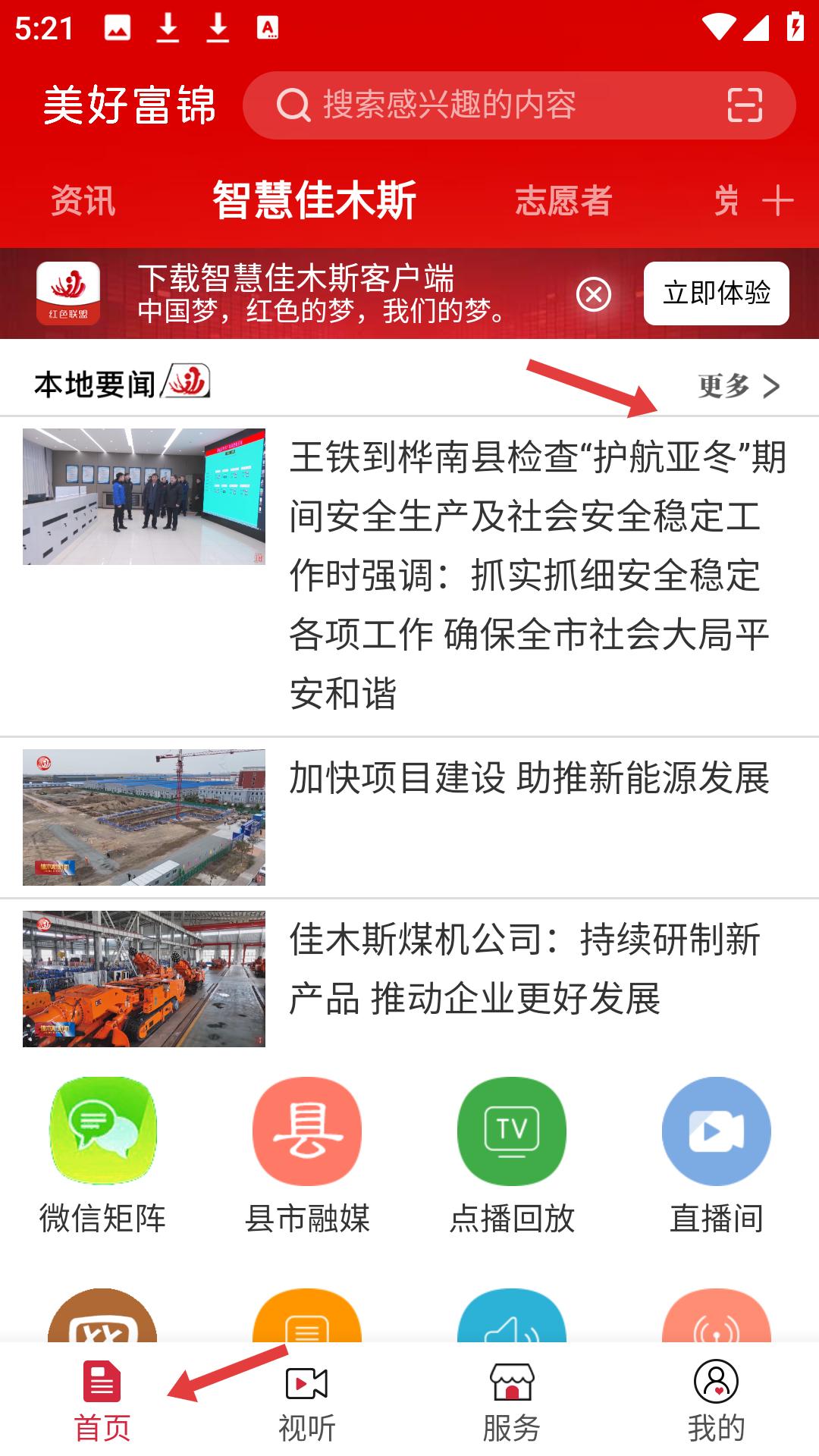
Task: Add more channels with the plus icon
Action: click(777, 201)
